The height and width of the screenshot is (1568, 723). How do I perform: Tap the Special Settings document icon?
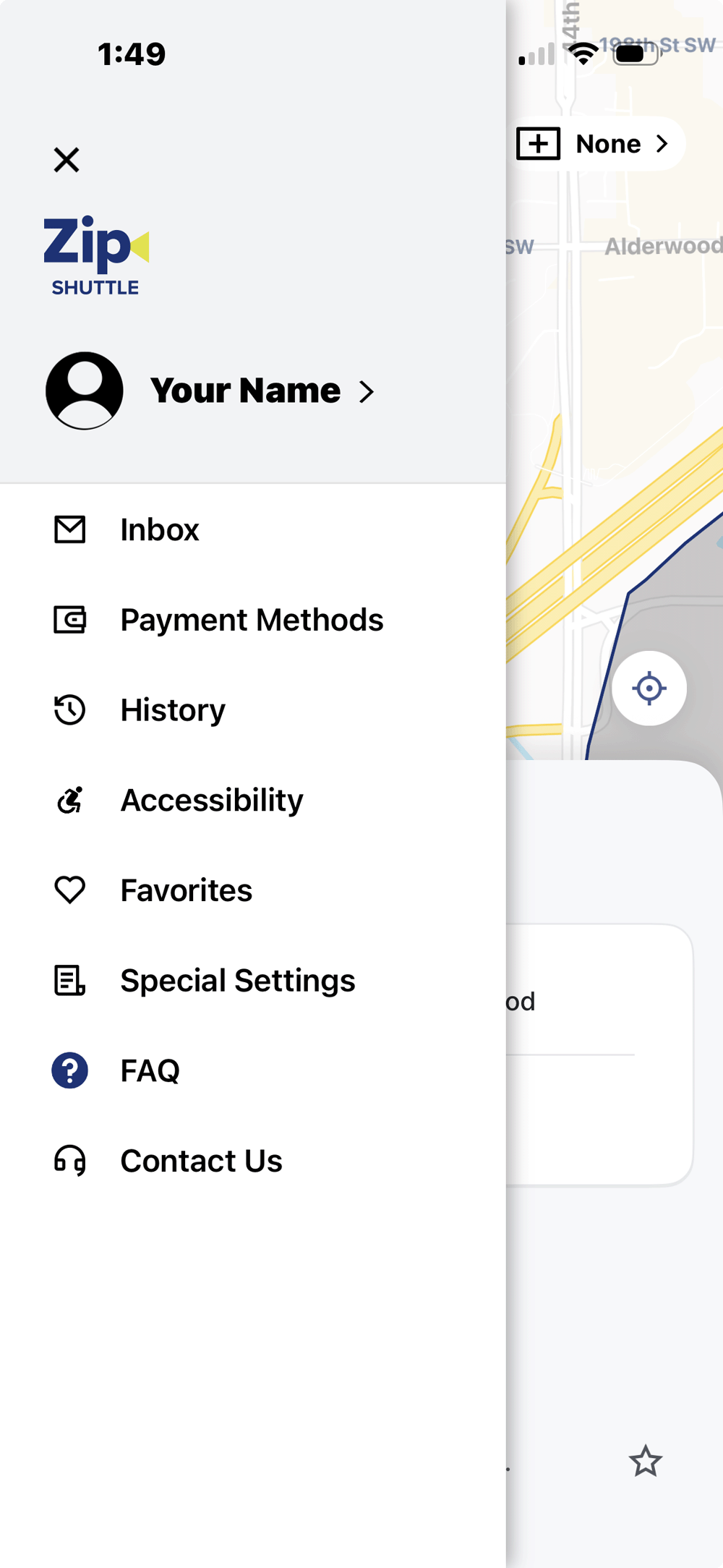point(69,981)
